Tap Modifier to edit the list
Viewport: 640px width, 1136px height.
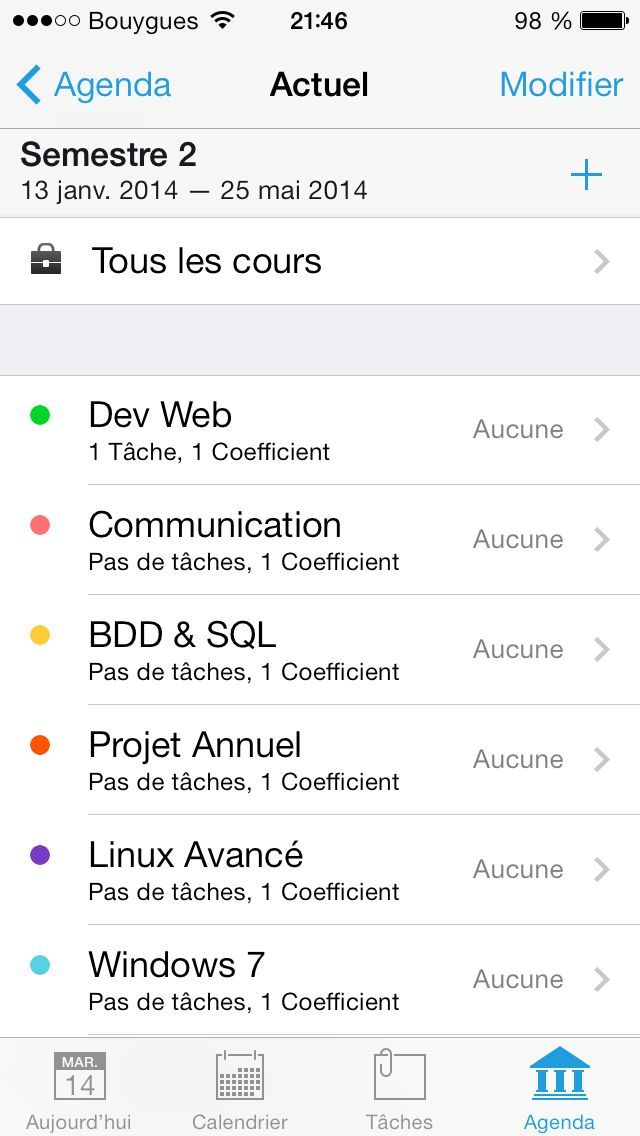pos(561,85)
